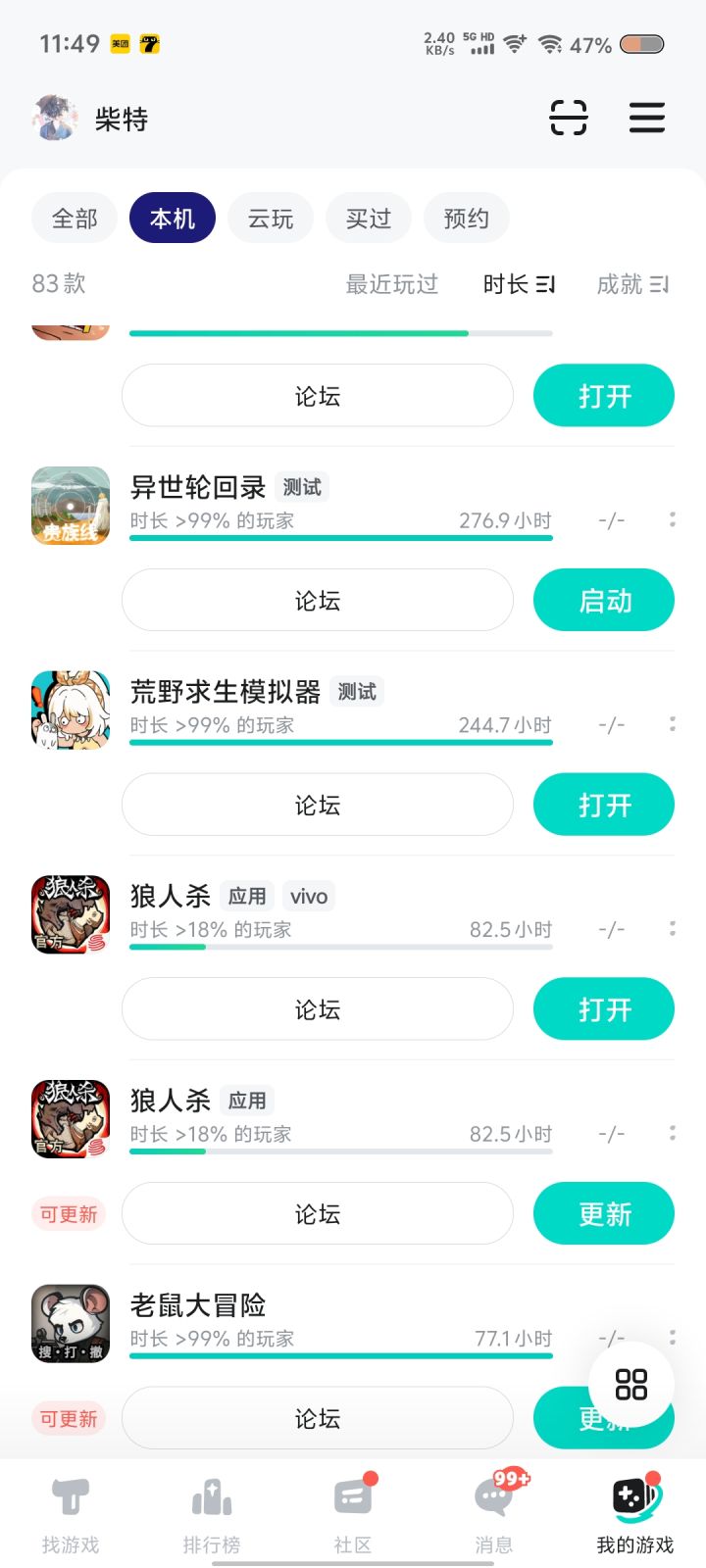Open 柴特's profile avatar

[x=55, y=119]
